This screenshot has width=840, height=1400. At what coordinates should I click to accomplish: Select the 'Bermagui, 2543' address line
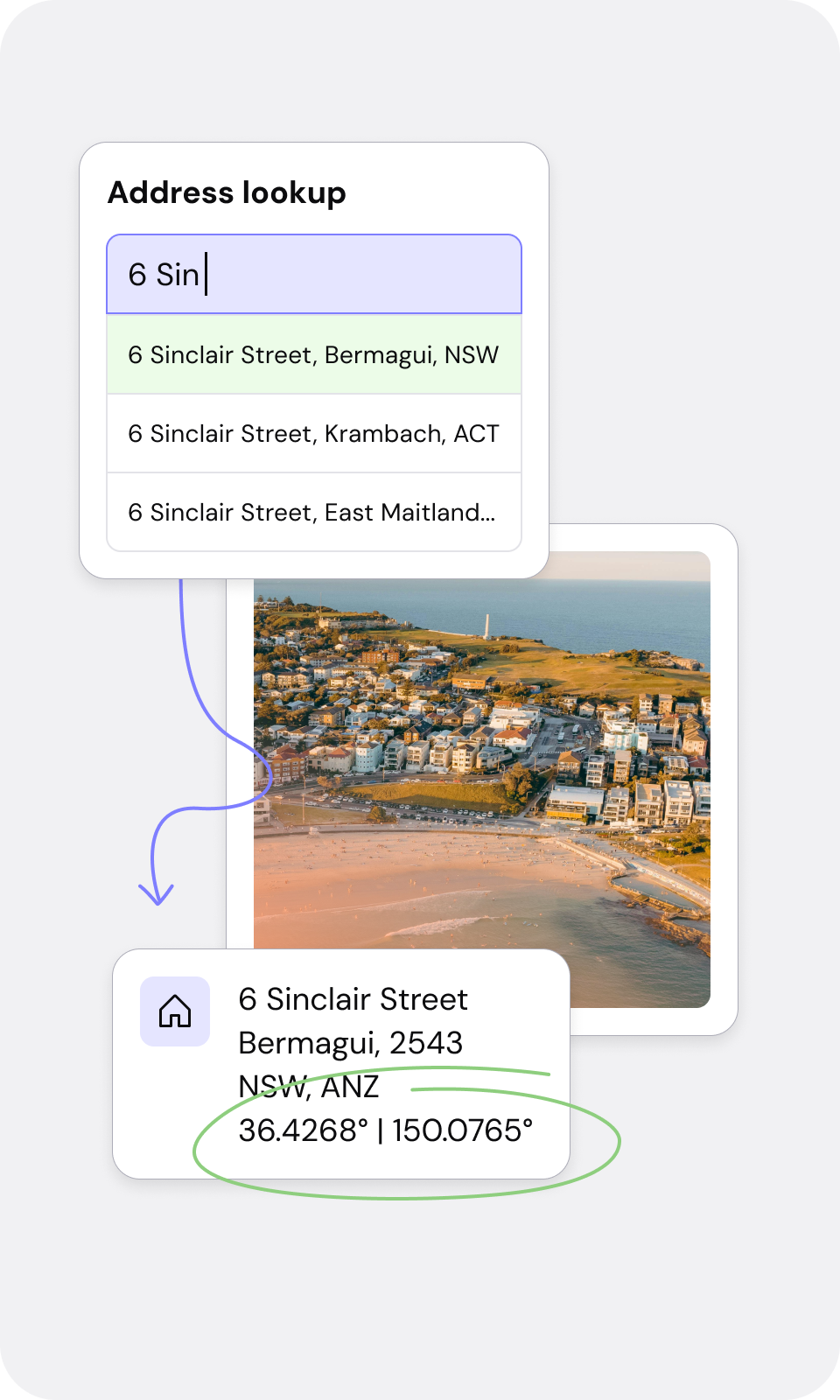tap(352, 1043)
